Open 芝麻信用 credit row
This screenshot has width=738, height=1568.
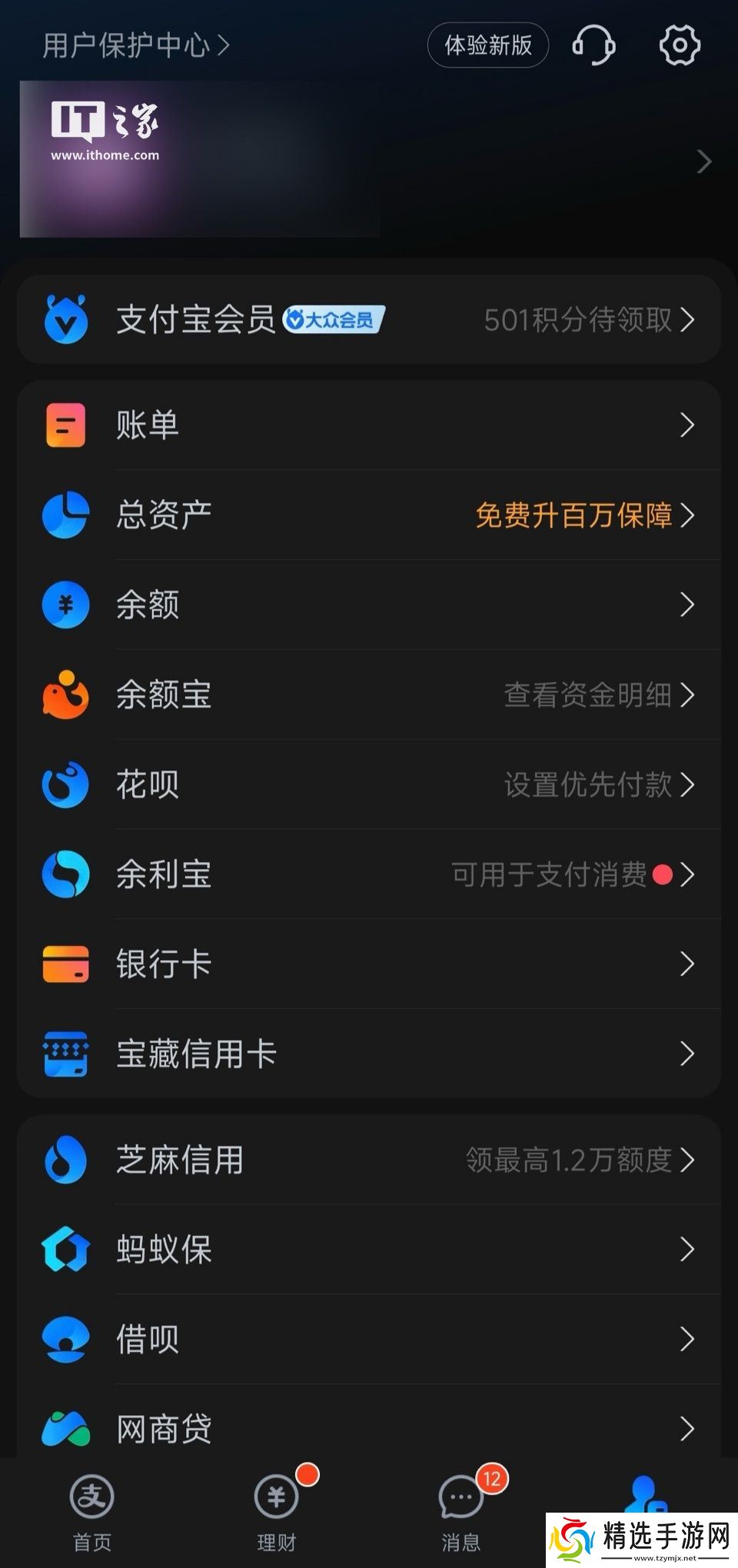369,1160
